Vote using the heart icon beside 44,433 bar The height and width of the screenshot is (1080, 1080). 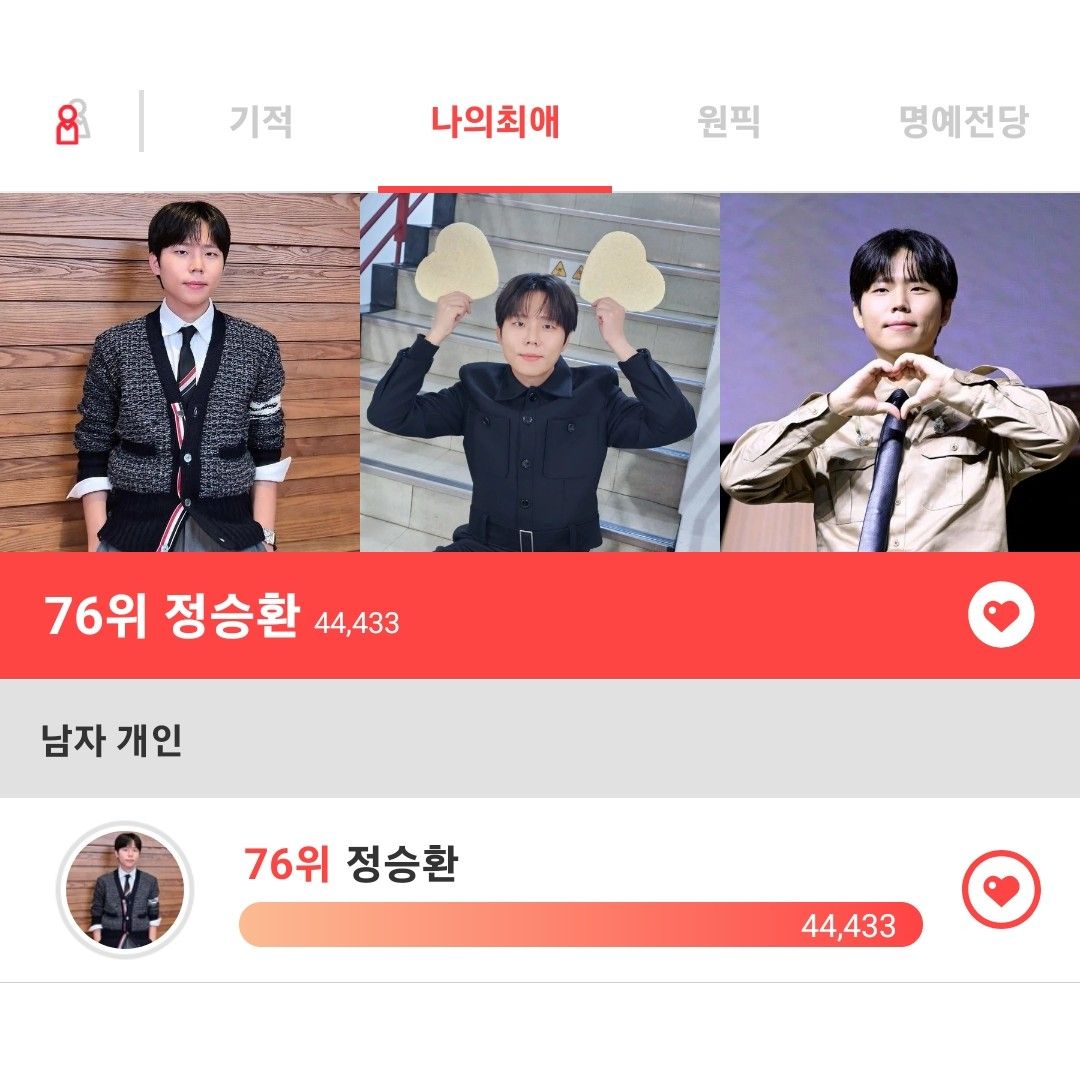(x=1000, y=889)
